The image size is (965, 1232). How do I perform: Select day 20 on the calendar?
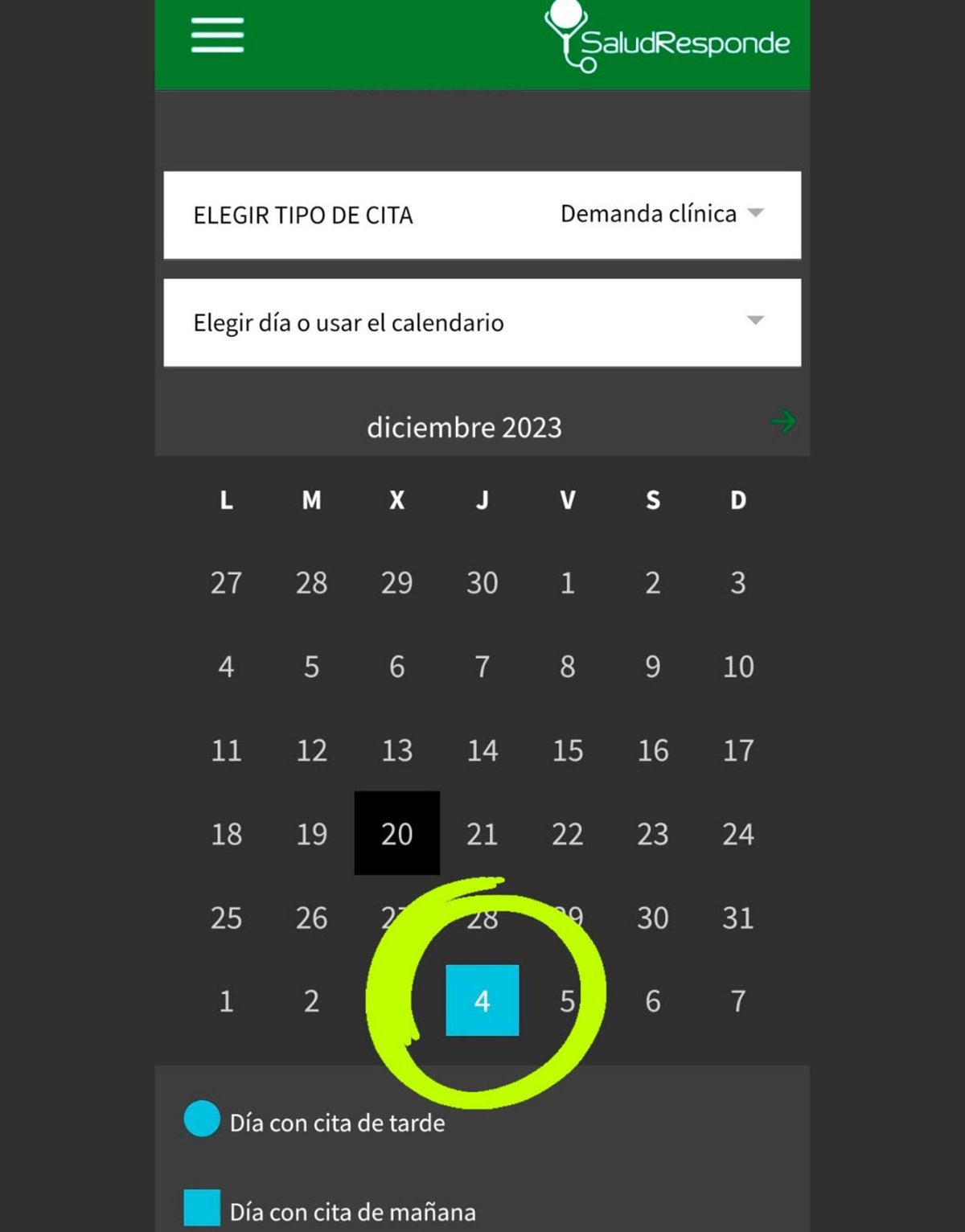click(x=396, y=833)
